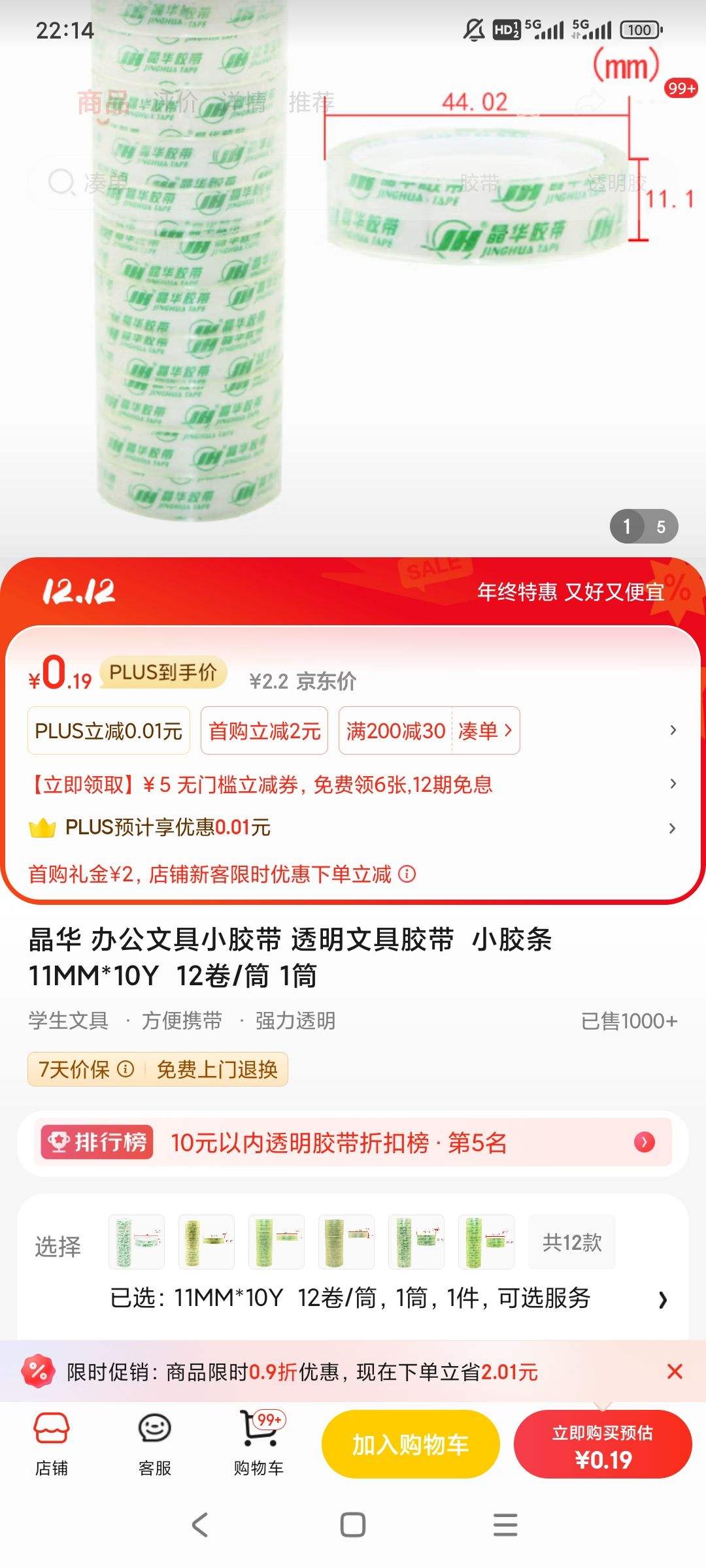Tap the share arrow icon at top right
The image size is (706, 1568).
[x=592, y=98]
